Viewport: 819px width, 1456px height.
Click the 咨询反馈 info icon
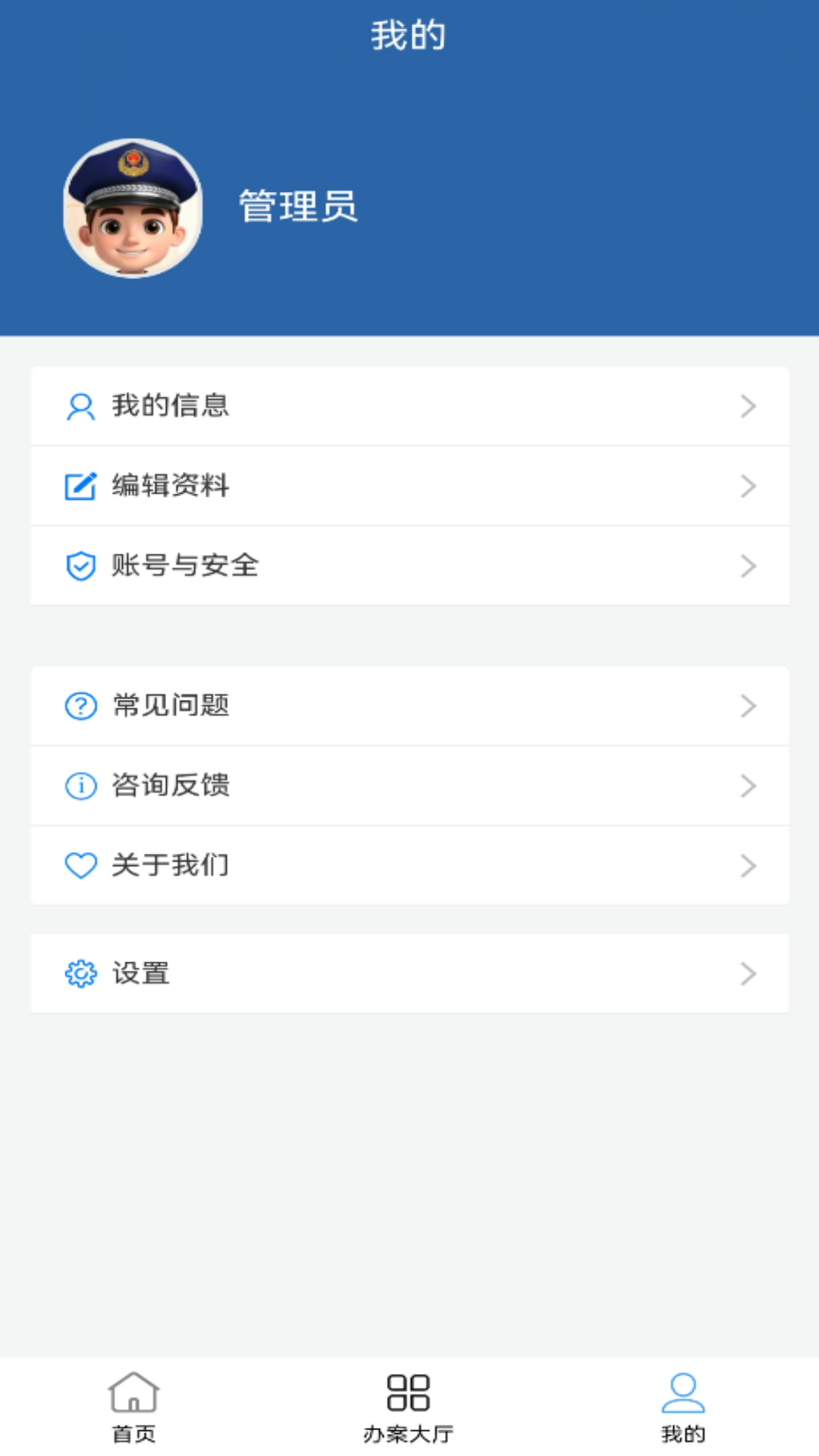coord(80,786)
